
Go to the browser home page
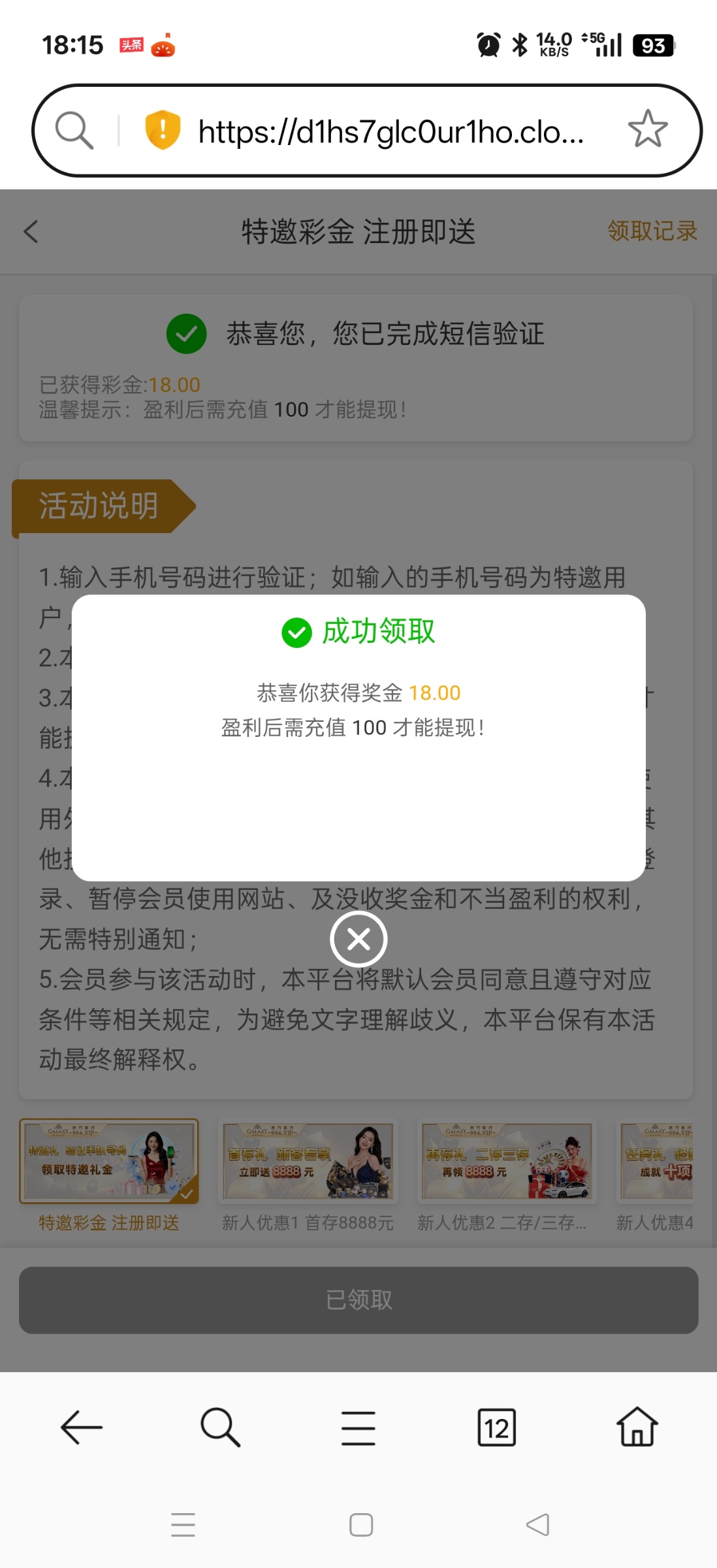point(637,1428)
